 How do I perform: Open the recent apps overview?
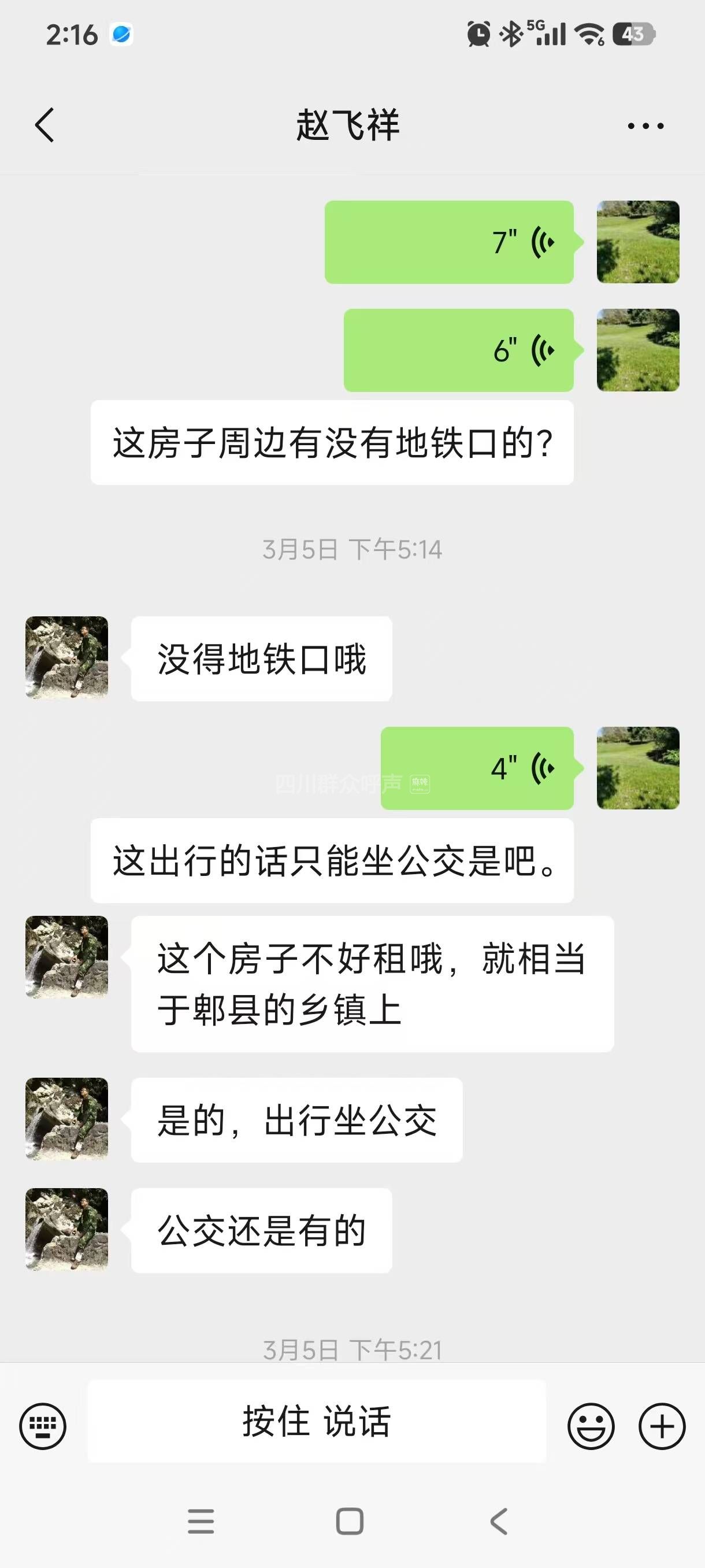click(x=201, y=1521)
